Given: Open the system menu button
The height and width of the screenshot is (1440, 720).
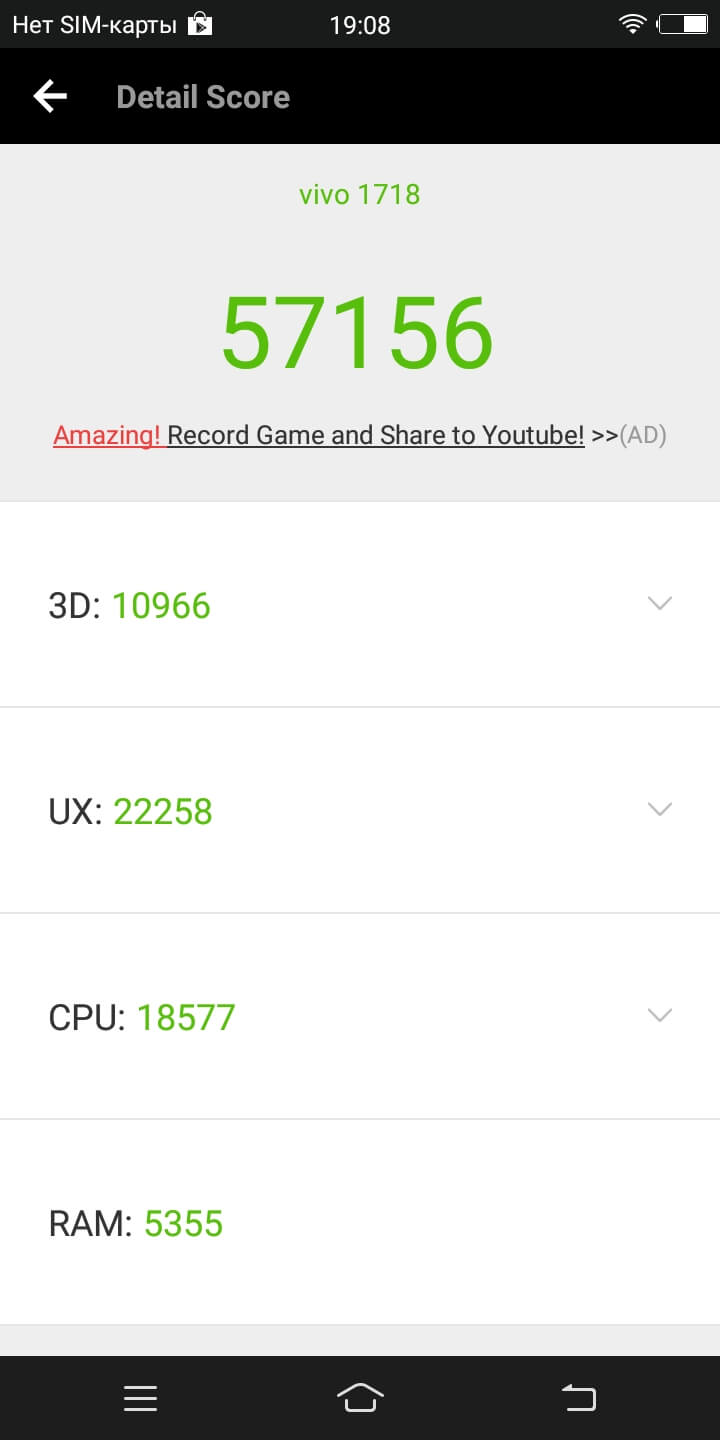Looking at the screenshot, I should 141,1398.
